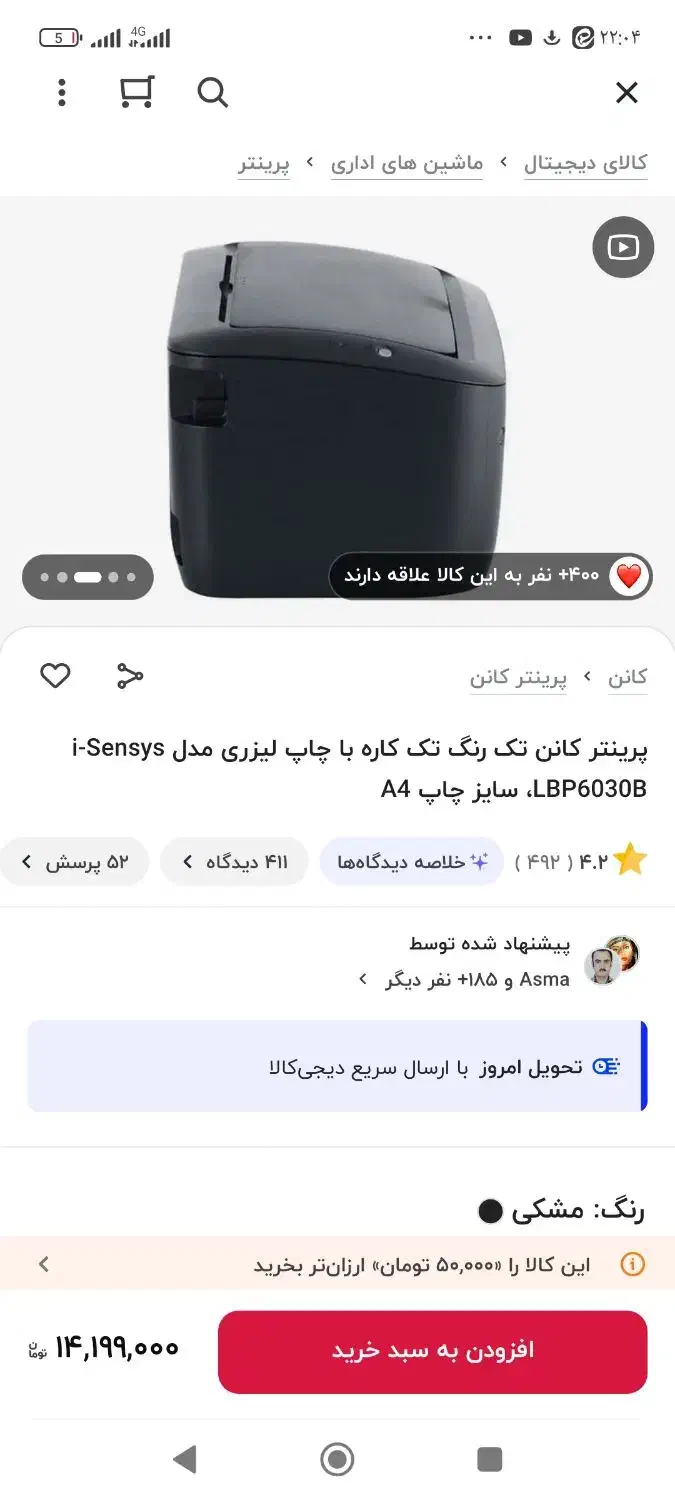This screenshot has height=1500, width=675.
Task: Open the پرینتر کانن category link
Action: [x=518, y=678]
